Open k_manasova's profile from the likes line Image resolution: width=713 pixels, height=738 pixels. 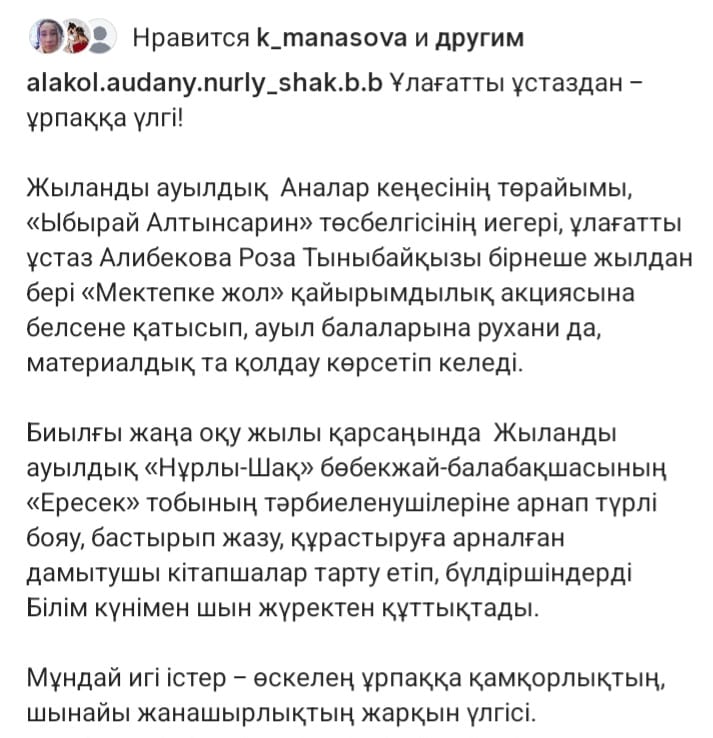(x=331, y=39)
